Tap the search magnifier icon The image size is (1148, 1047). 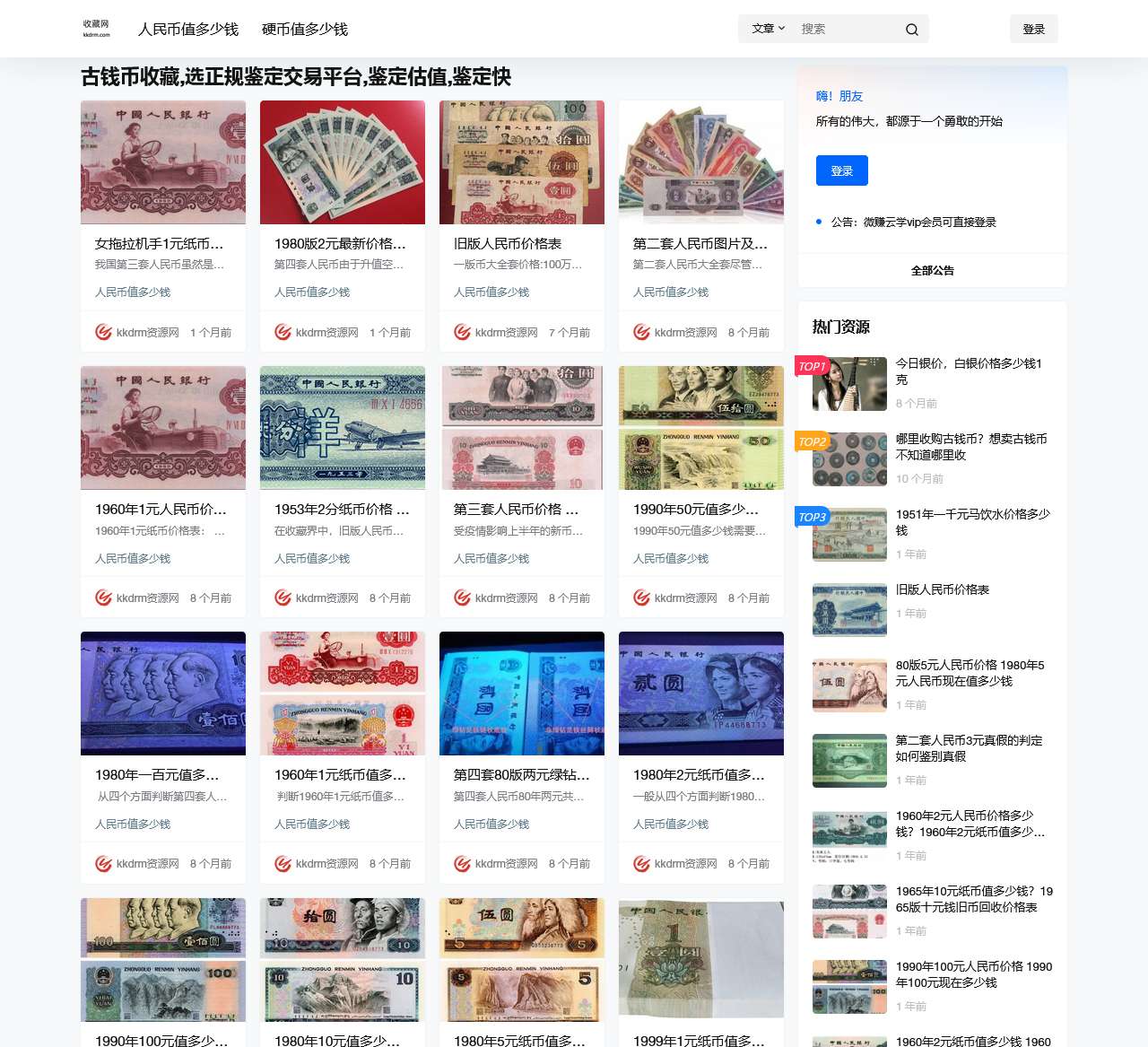click(x=911, y=30)
